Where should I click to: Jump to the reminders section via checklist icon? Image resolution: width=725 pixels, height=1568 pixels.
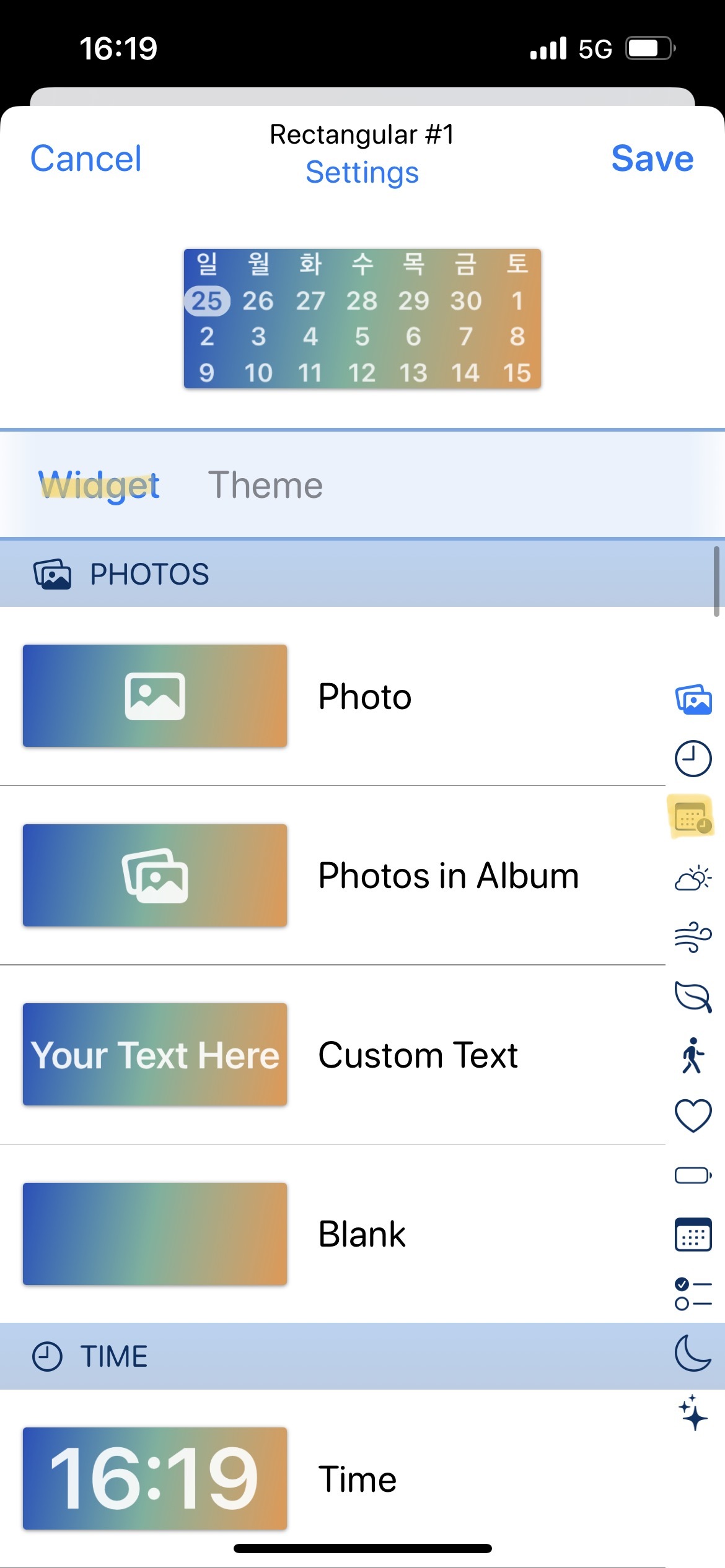[x=693, y=1294]
